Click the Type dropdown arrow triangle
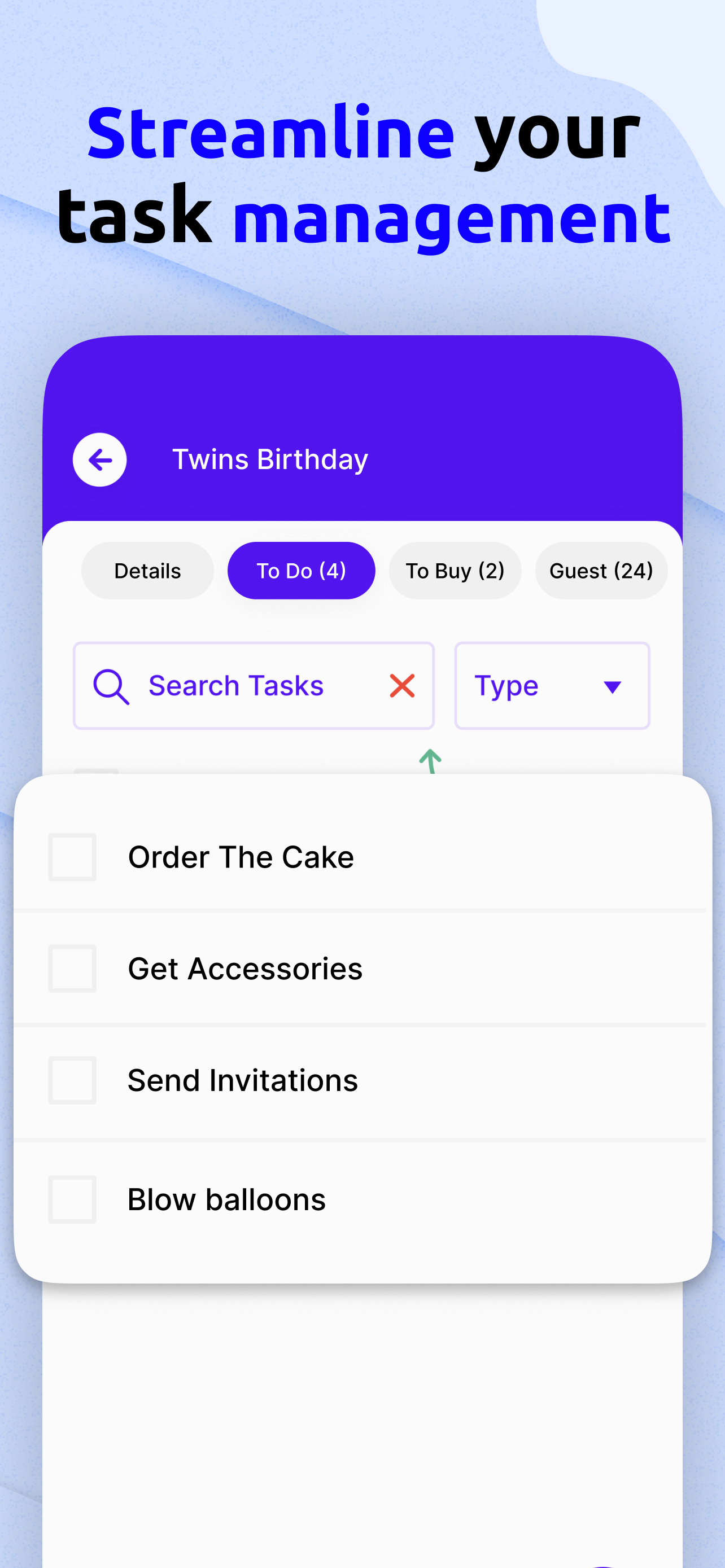 613,686
